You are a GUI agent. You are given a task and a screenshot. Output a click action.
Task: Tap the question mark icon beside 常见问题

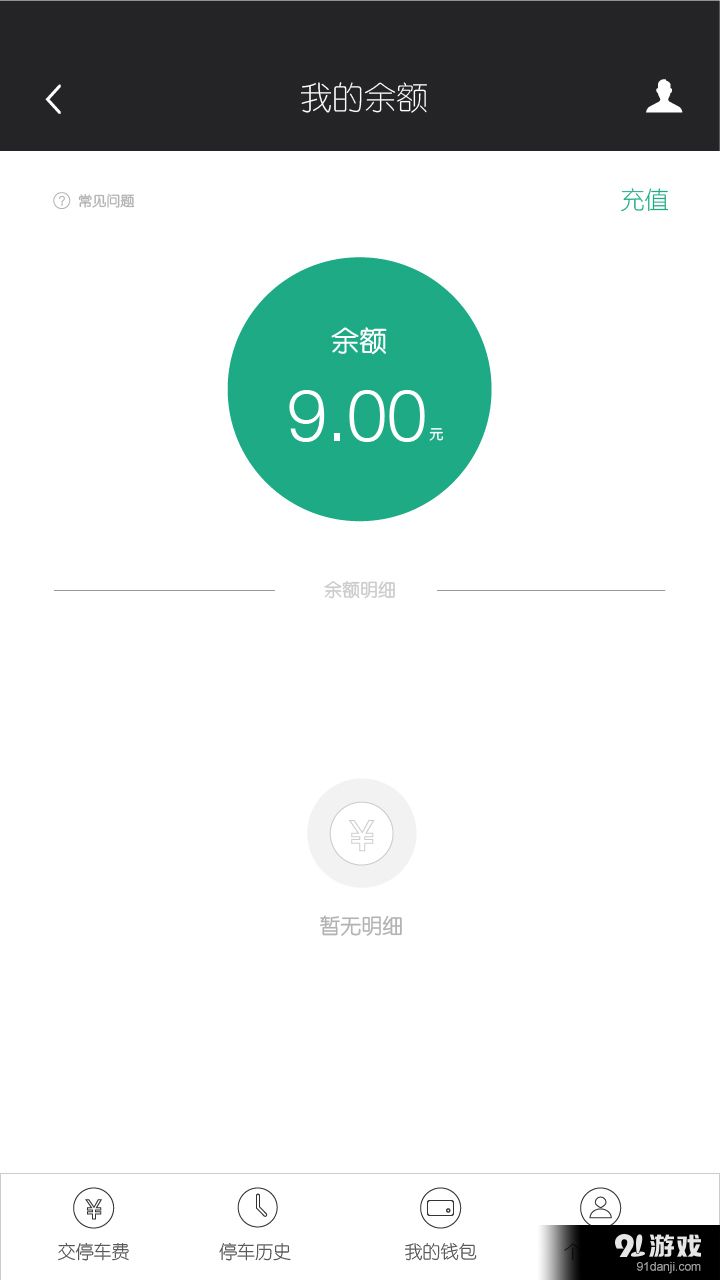61,201
